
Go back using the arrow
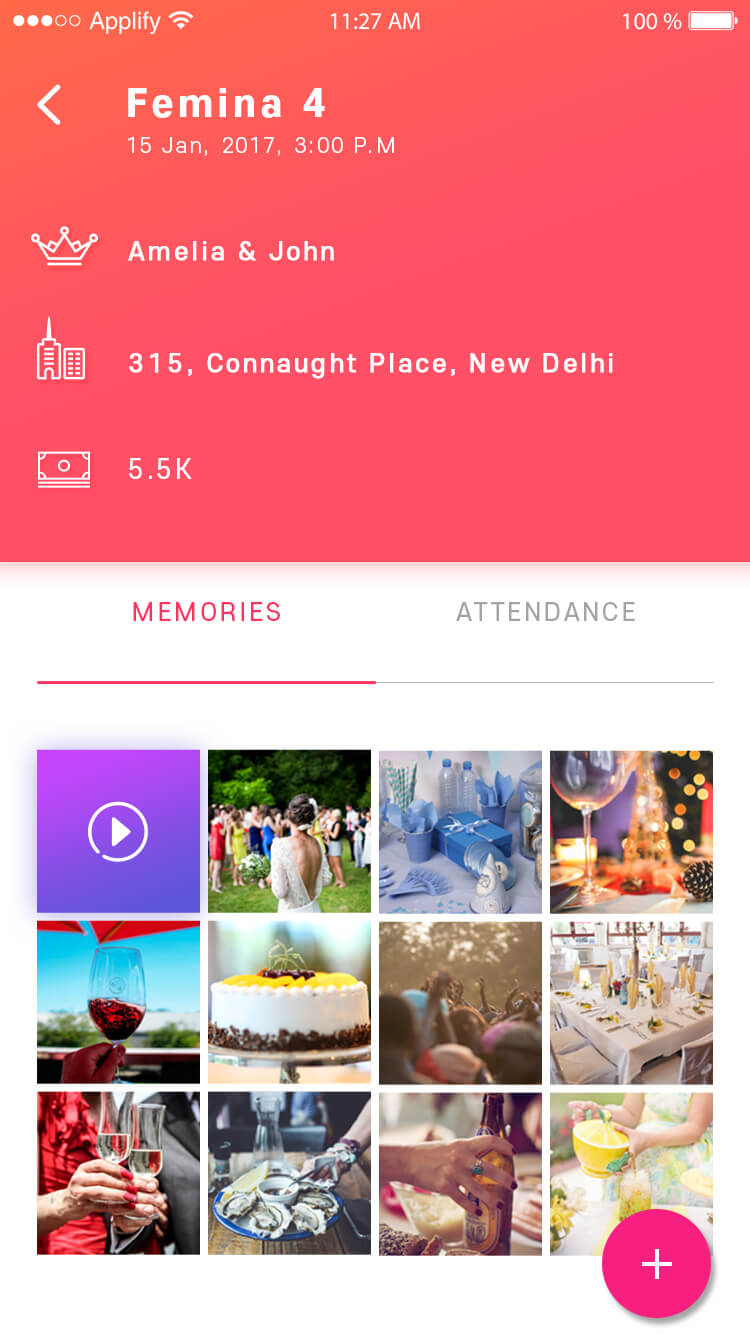(x=49, y=104)
